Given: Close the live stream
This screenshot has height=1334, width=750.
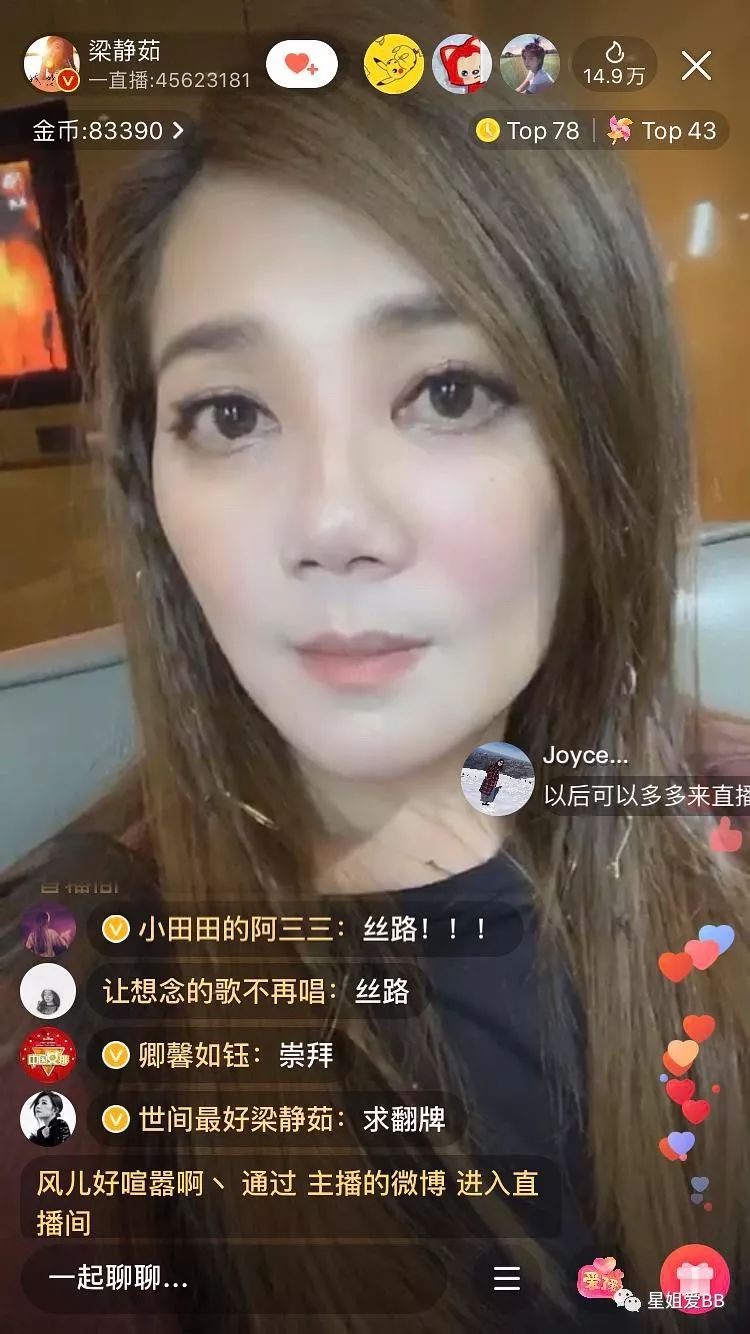Looking at the screenshot, I should click(x=696, y=66).
